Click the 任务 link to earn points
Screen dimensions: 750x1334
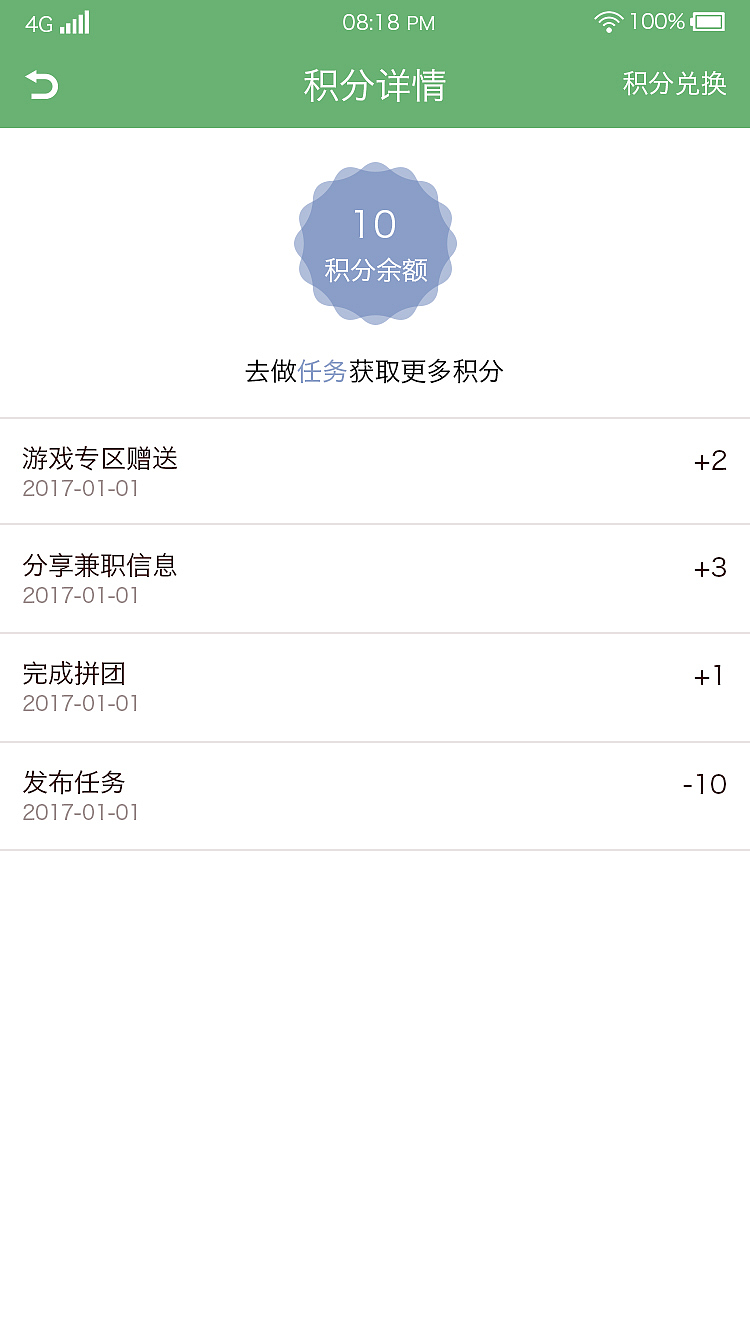tap(322, 371)
